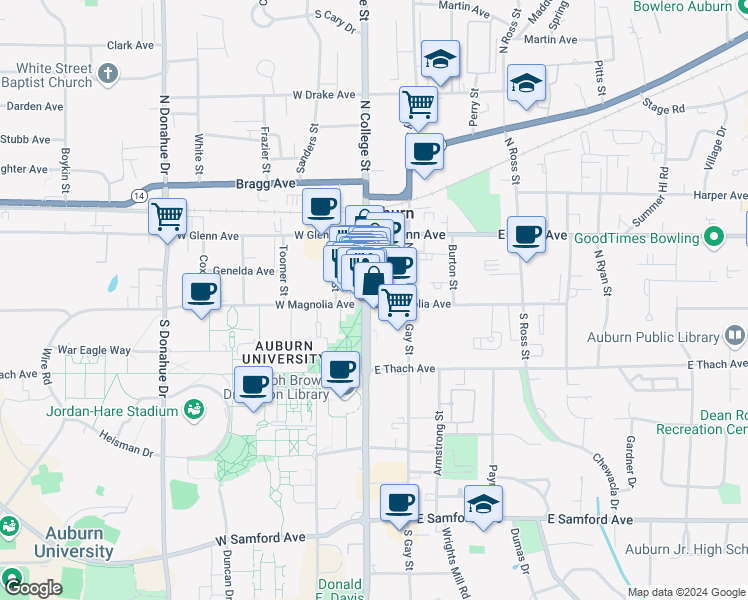Viewport: 748px width, 600px height.
Task: Select the coffee marker near Cox St
Action: tap(201, 291)
